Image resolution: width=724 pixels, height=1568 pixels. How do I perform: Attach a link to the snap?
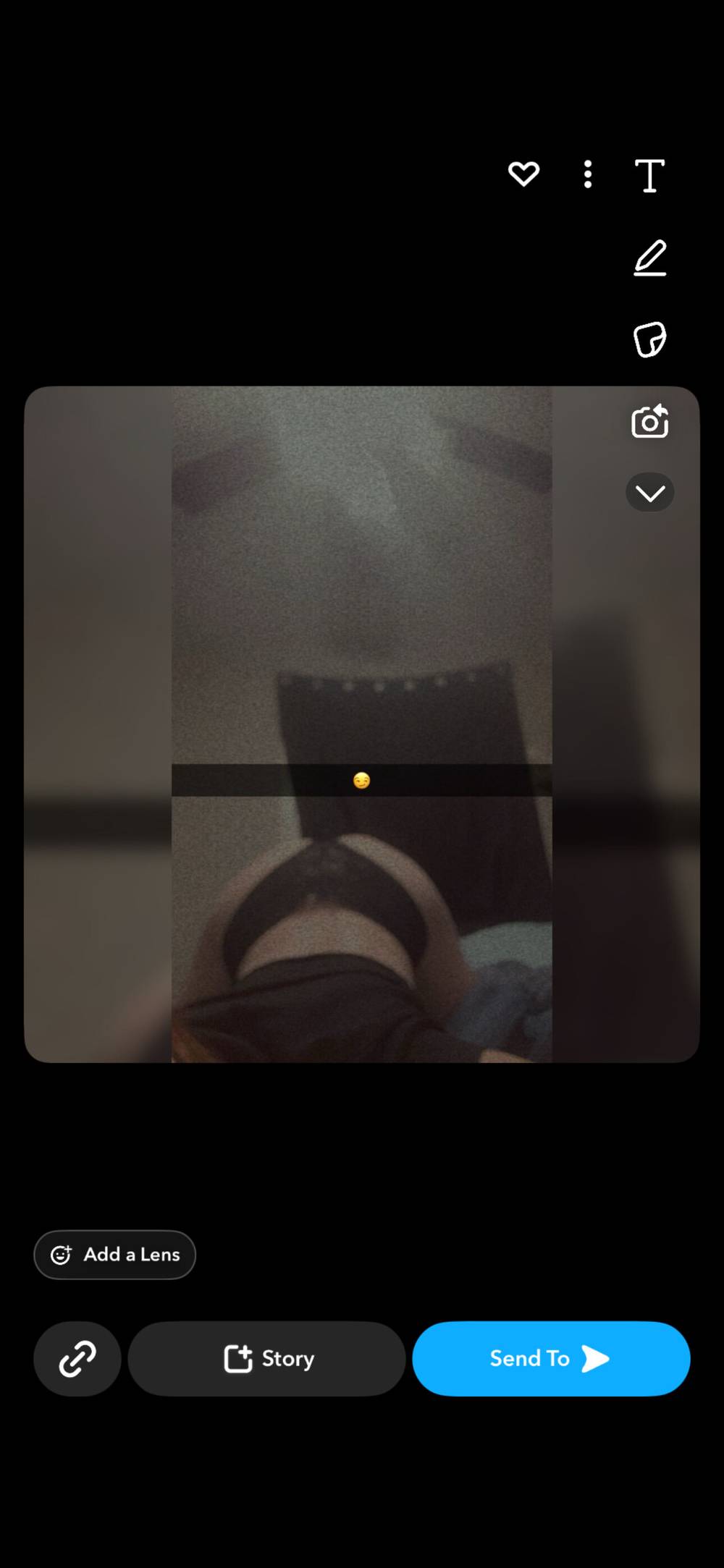(77, 1359)
